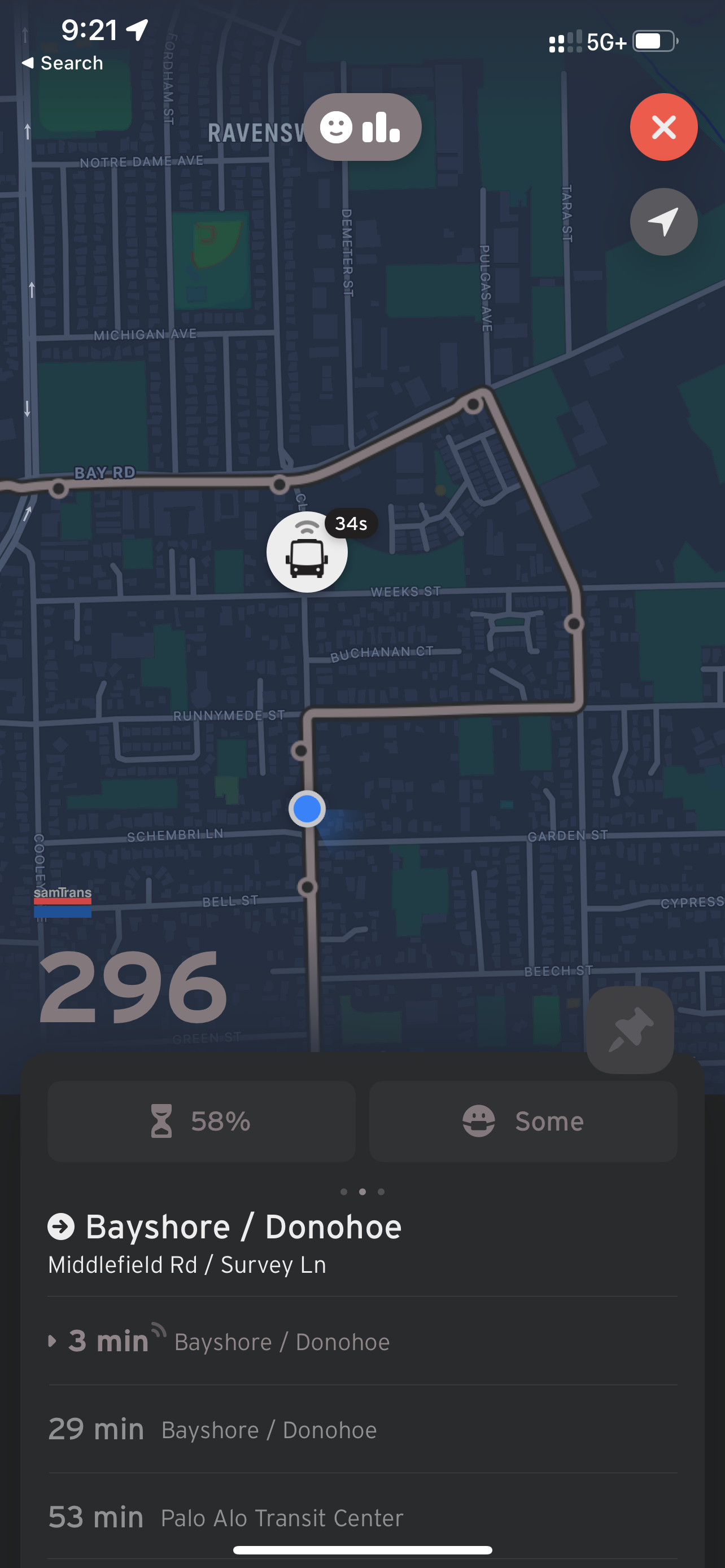Select the 3 min departure to Bayshore / Donohoe

pos(362,1342)
